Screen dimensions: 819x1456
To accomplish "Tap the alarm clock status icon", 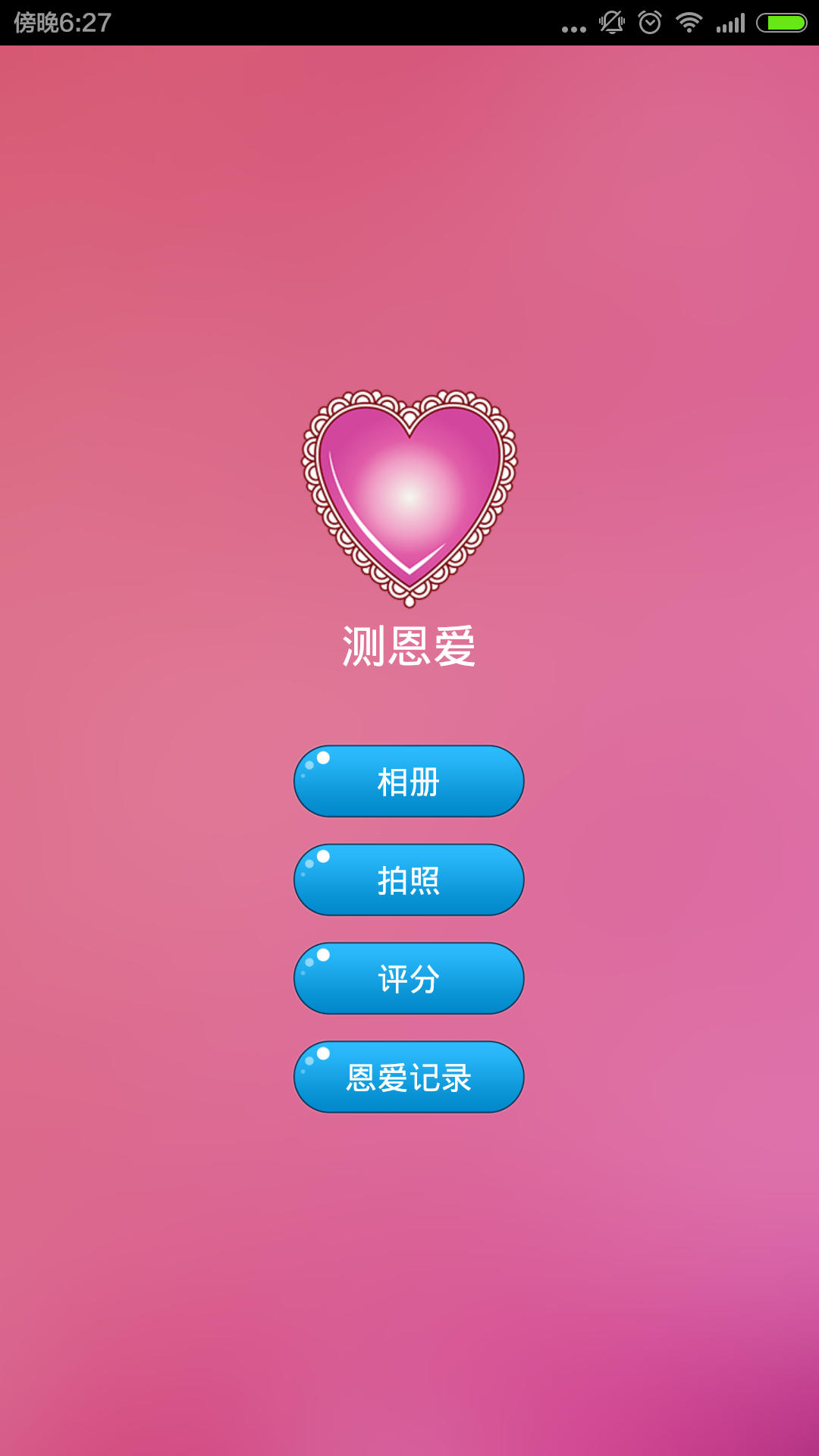I will coord(649,21).
